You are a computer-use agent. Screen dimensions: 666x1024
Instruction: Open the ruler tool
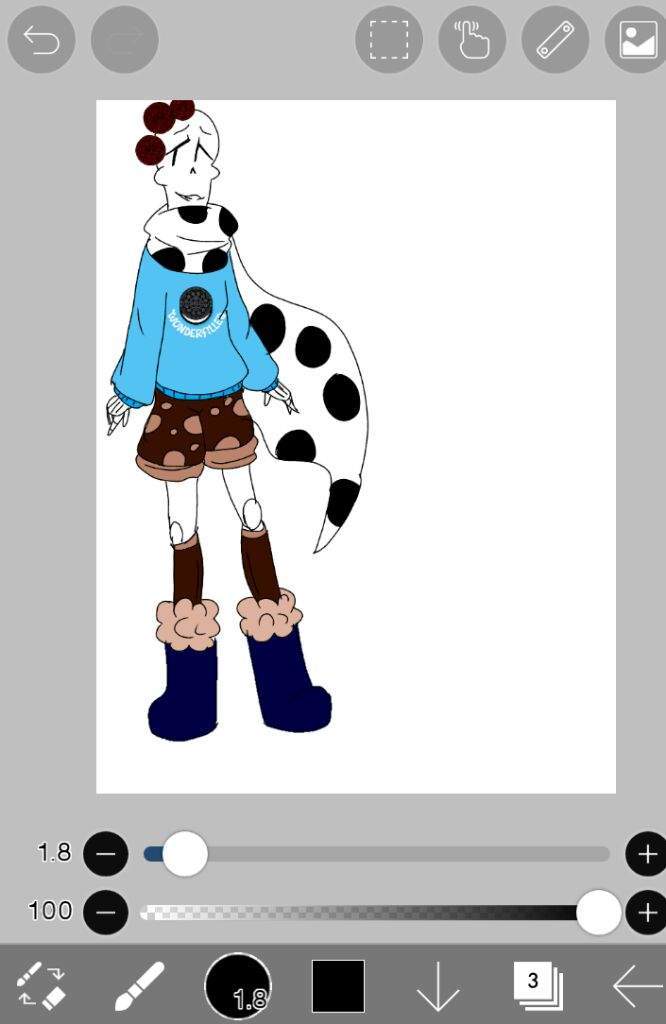[555, 40]
